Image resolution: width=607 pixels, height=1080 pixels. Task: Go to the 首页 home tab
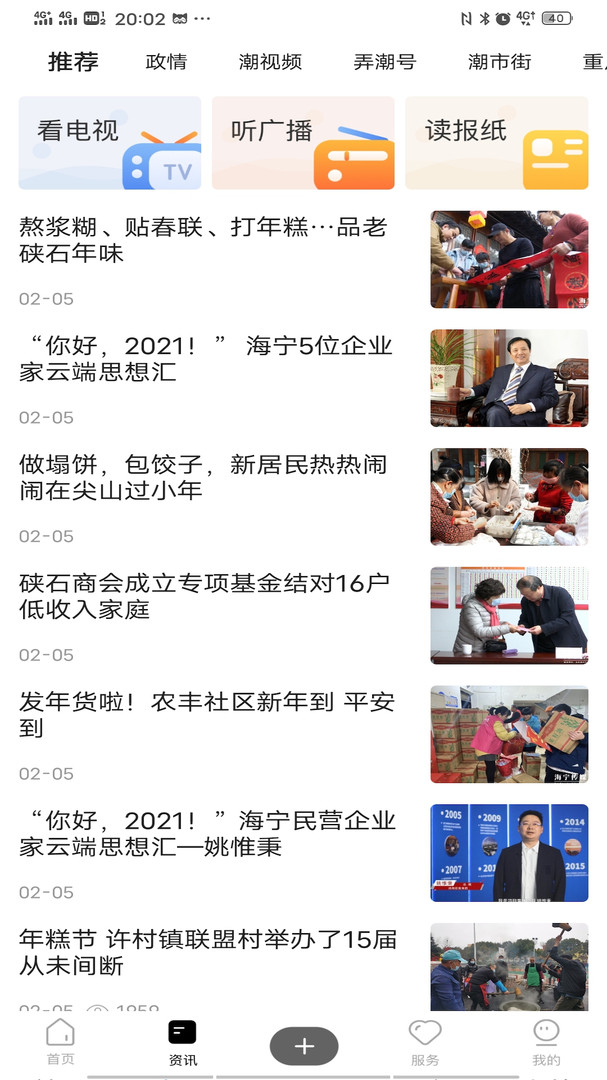[60, 1042]
